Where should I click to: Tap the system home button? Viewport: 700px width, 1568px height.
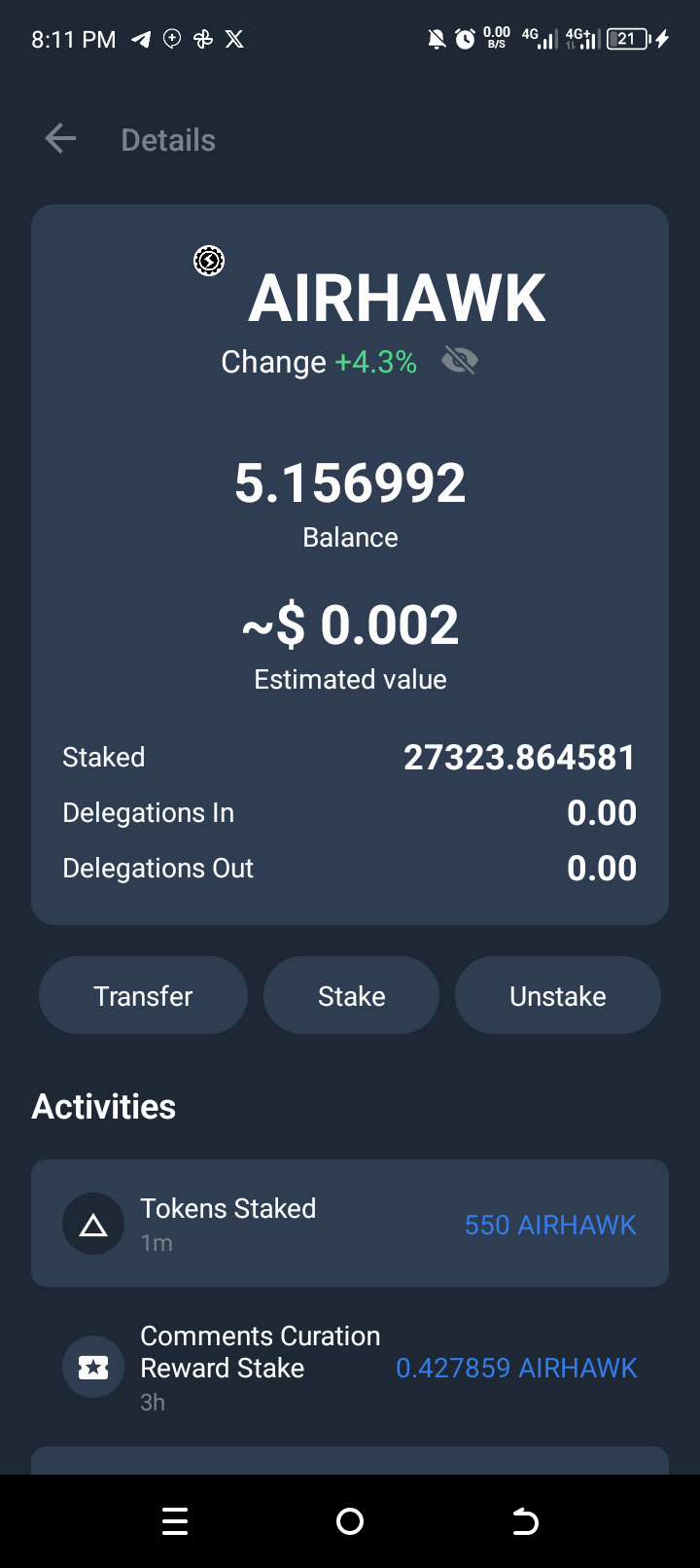pyautogui.click(x=350, y=1521)
